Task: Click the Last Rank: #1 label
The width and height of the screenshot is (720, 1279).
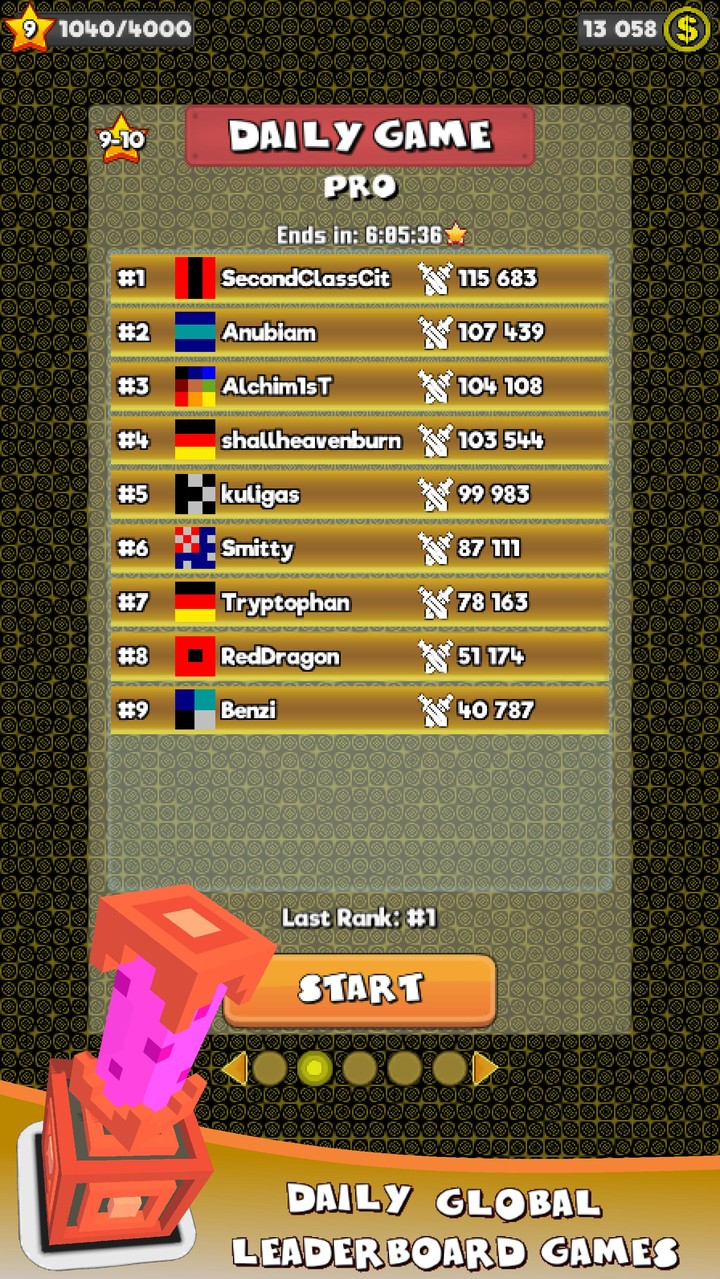Action: (x=360, y=917)
